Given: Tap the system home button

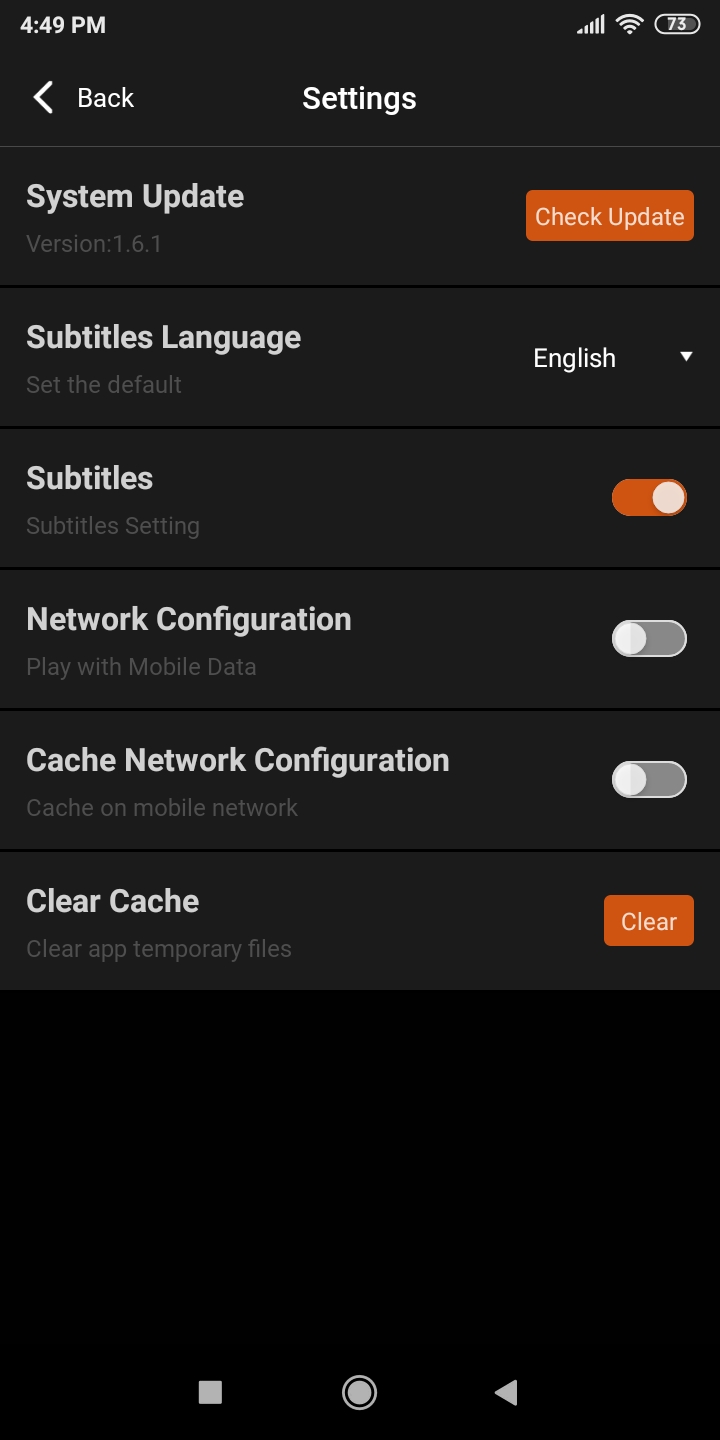Looking at the screenshot, I should tap(359, 1392).
